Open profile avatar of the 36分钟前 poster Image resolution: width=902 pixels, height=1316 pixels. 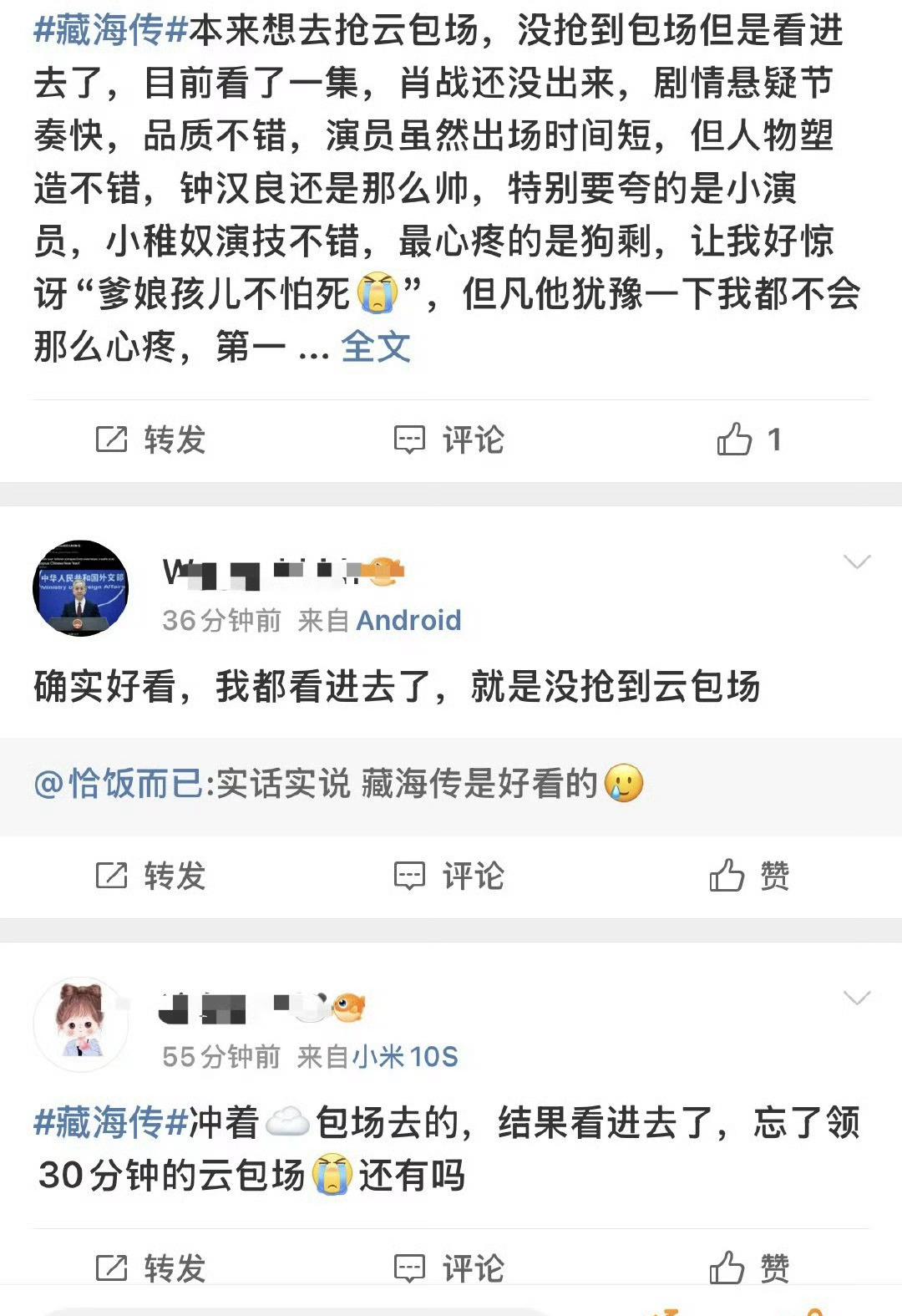[81, 588]
